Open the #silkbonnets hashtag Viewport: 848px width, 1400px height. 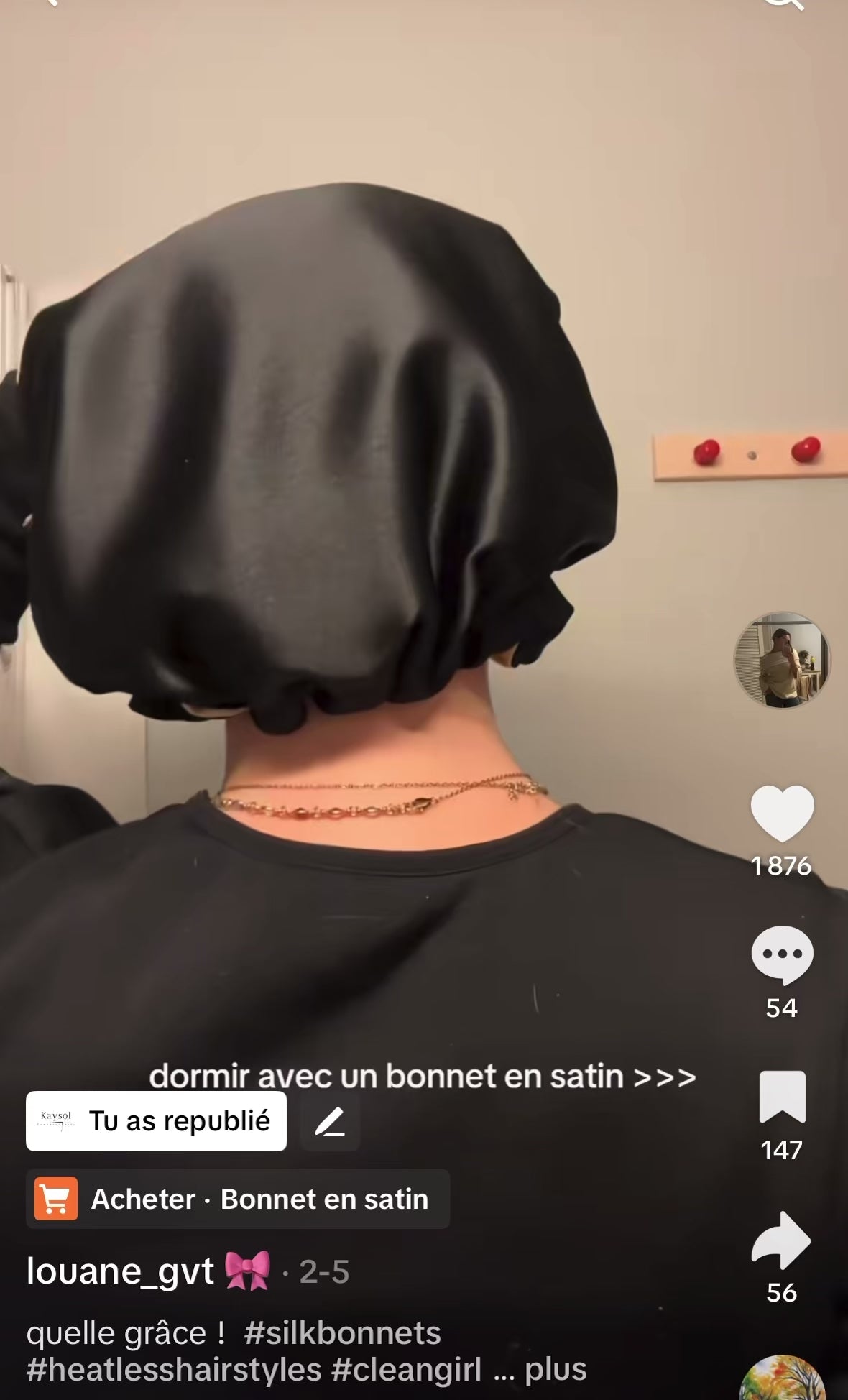tap(342, 1333)
